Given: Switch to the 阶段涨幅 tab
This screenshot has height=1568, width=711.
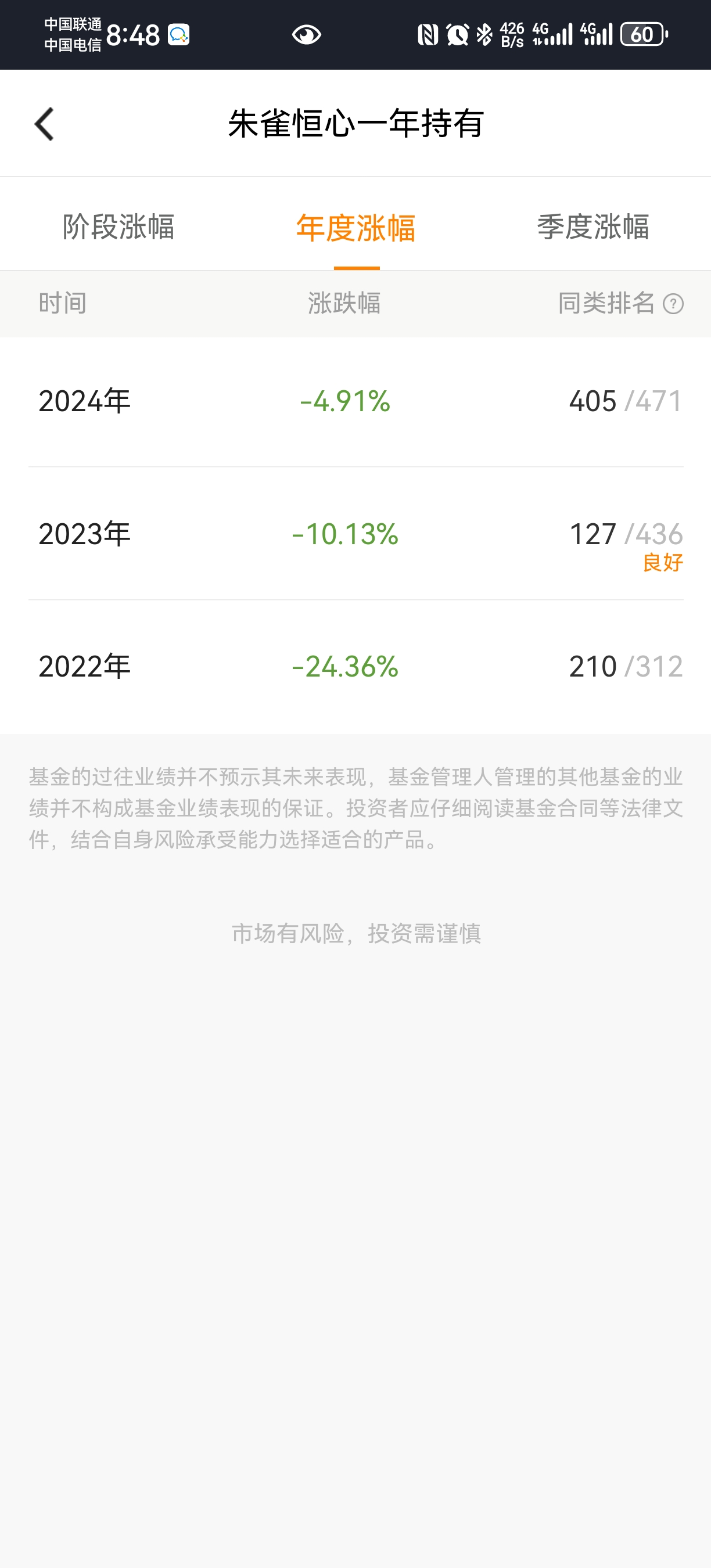Looking at the screenshot, I should pos(119,227).
